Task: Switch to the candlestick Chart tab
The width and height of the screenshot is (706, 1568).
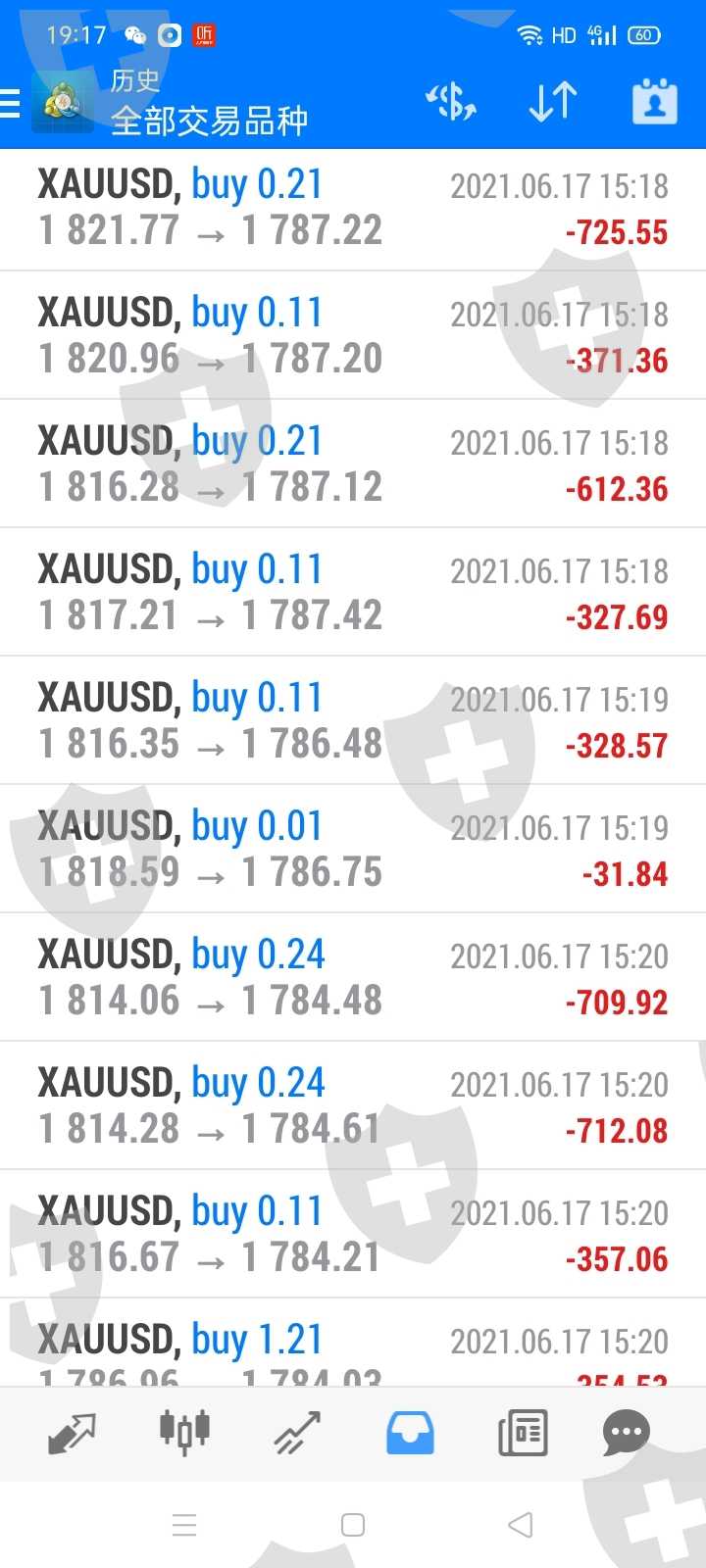Action: click(184, 1431)
